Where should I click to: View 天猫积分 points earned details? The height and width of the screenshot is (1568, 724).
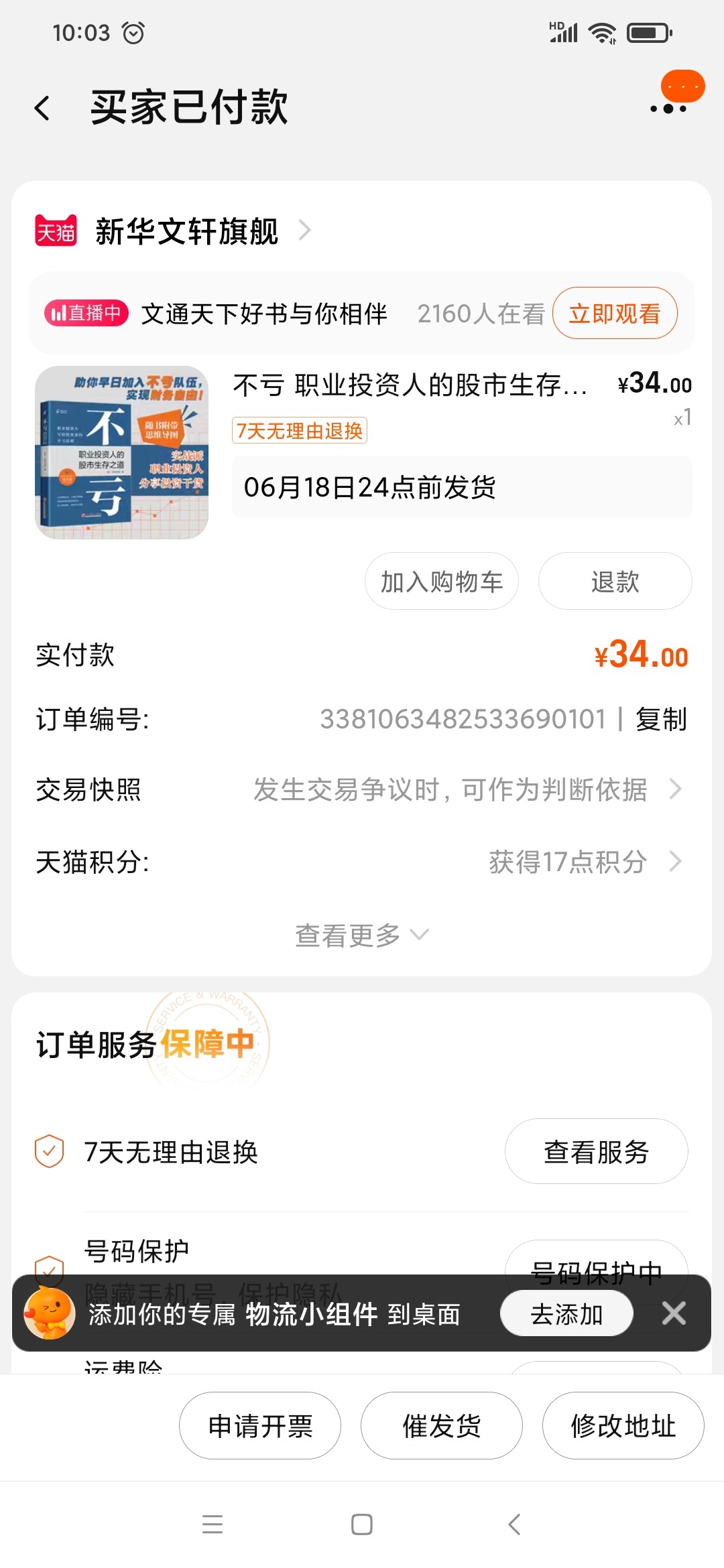point(583,862)
